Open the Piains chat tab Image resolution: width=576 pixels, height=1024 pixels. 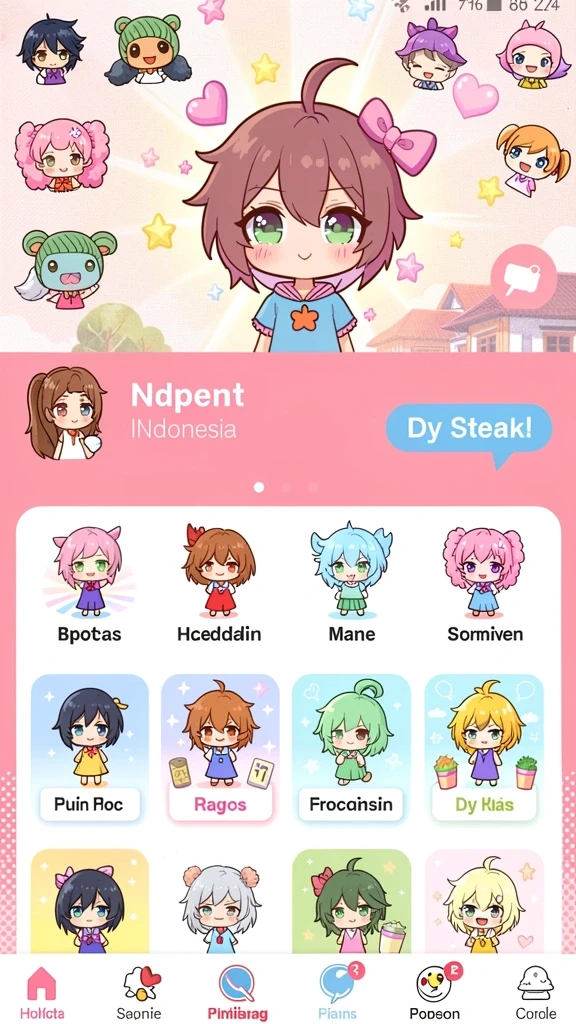[338, 991]
